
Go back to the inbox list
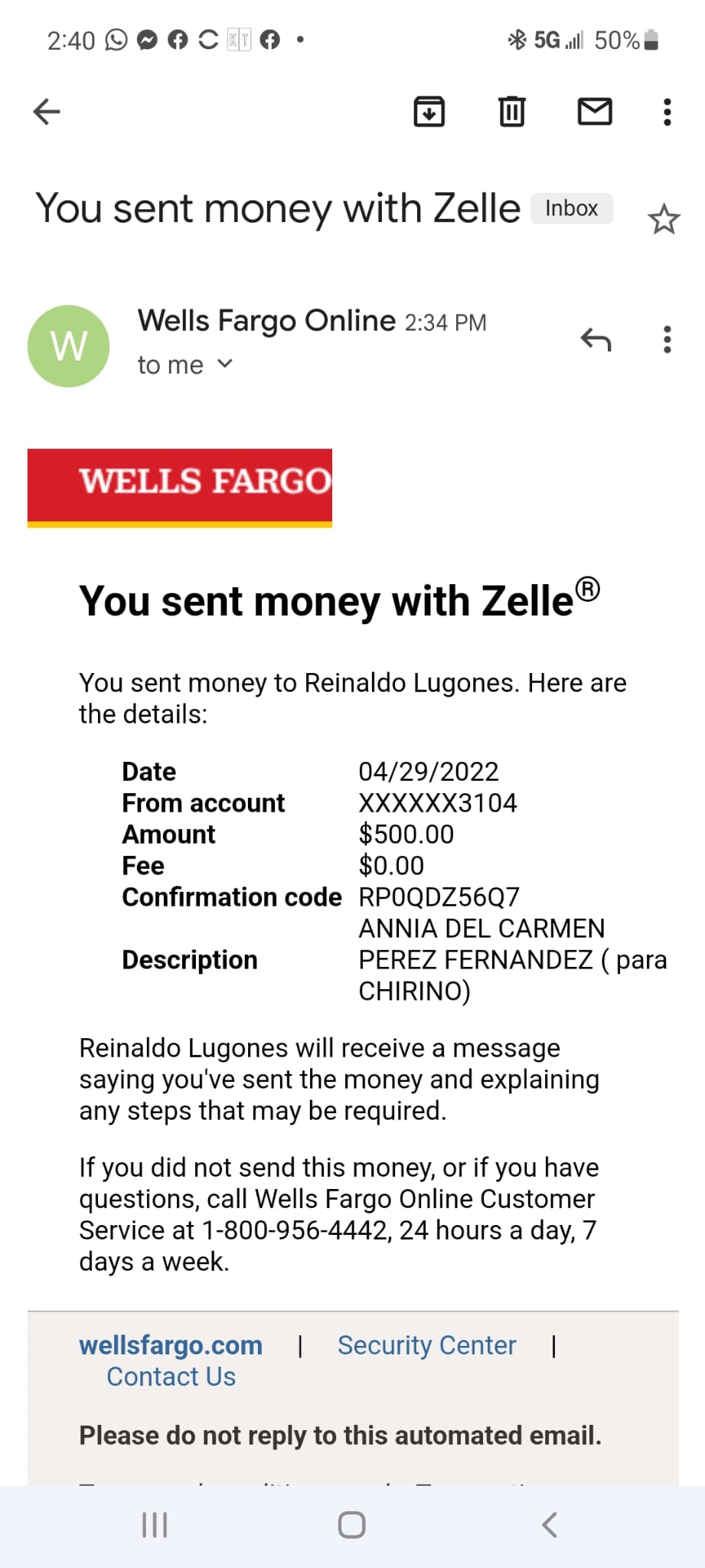(x=47, y=112)
